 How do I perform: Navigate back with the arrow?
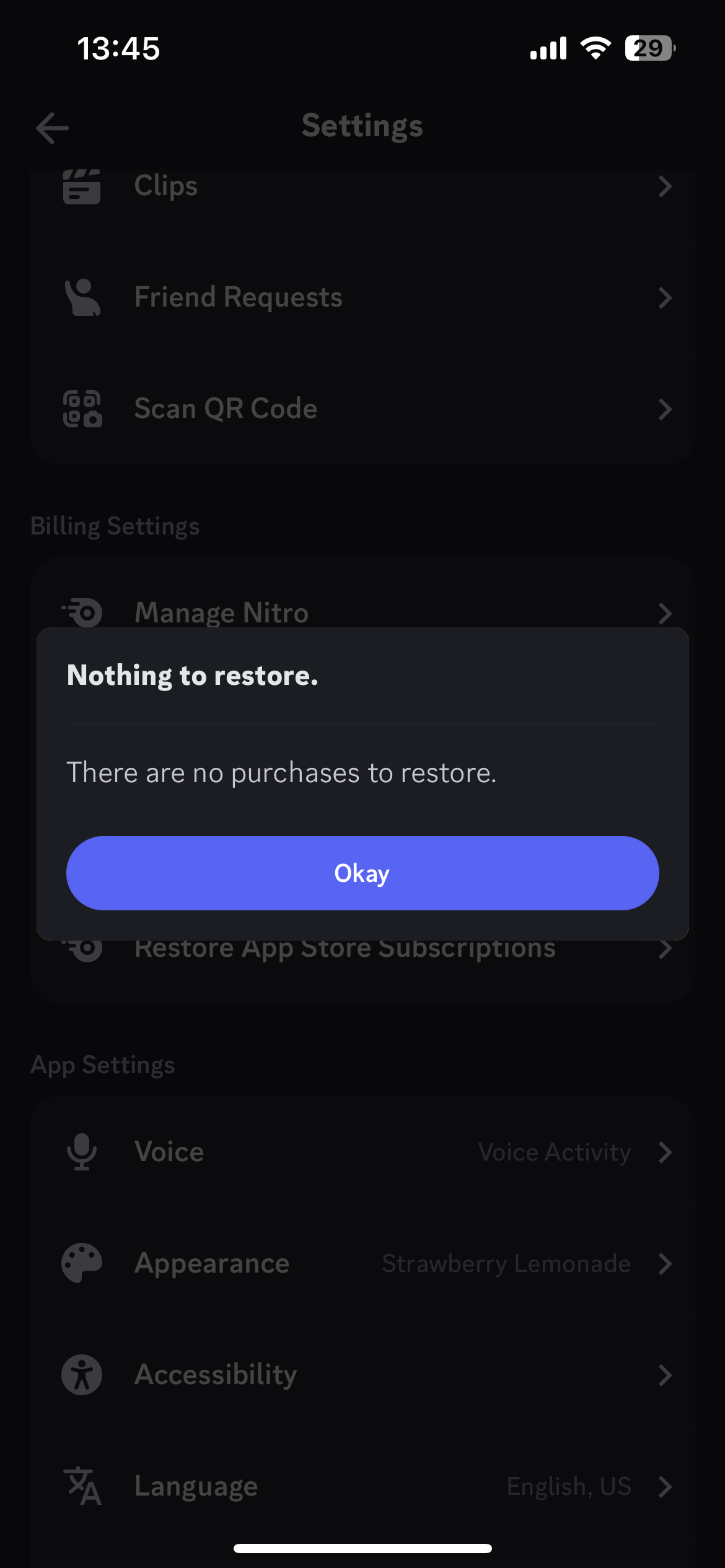click(52, 127)
